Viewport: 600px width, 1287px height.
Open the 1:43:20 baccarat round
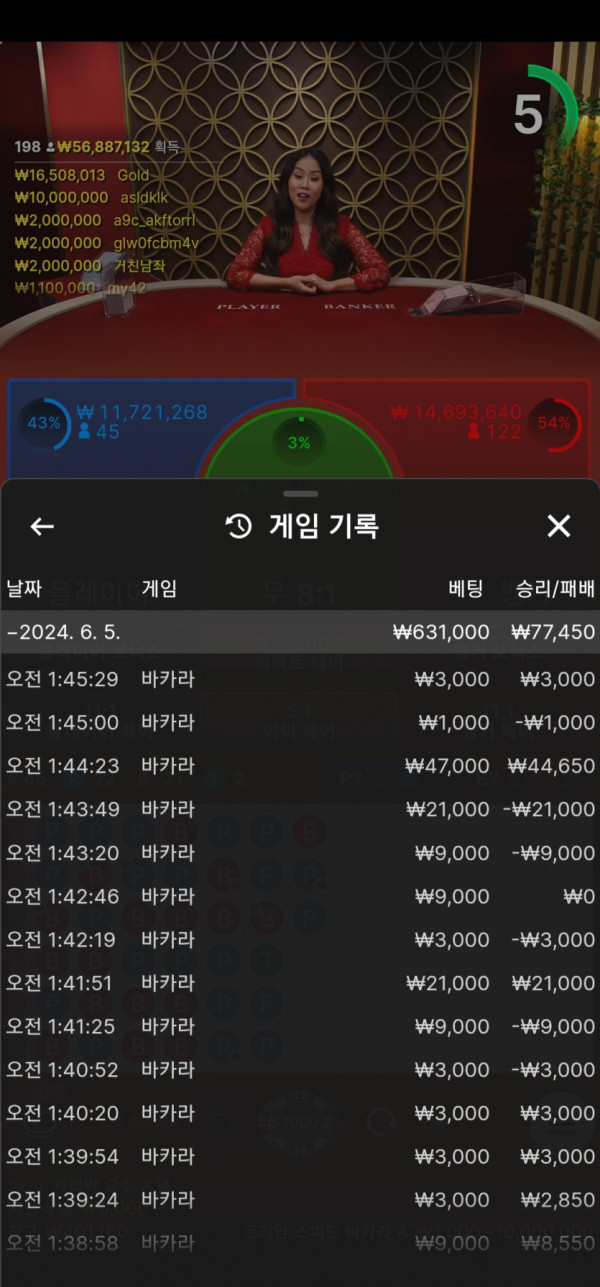click(300, 853)
